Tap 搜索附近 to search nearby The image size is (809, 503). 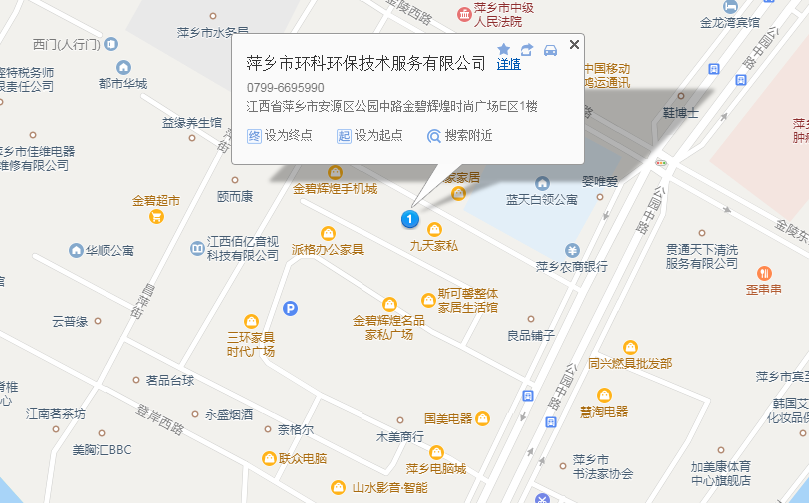tap(460, 136)
